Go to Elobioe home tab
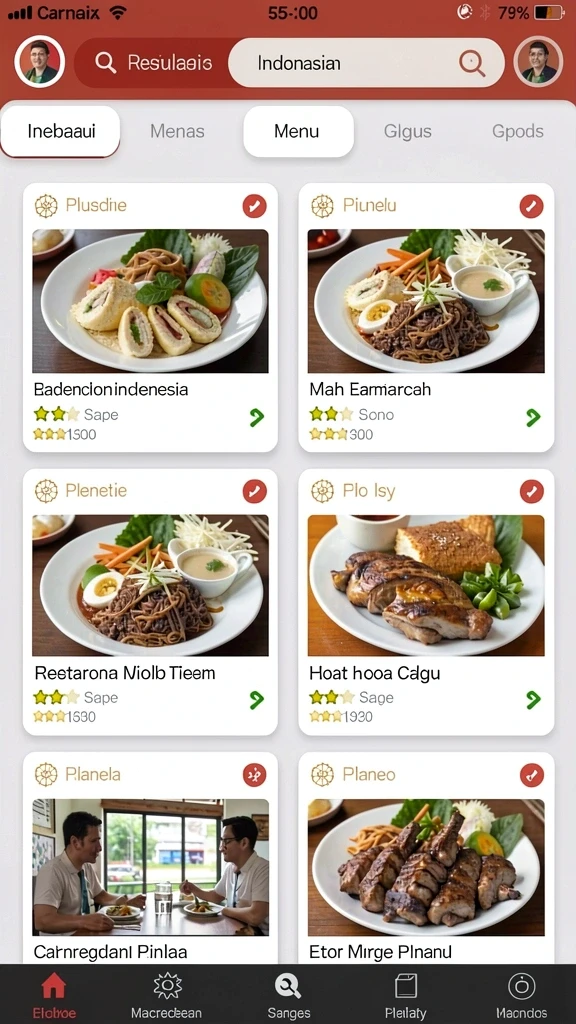This screenshot has width=576, height=1024. tap(54, 995)
